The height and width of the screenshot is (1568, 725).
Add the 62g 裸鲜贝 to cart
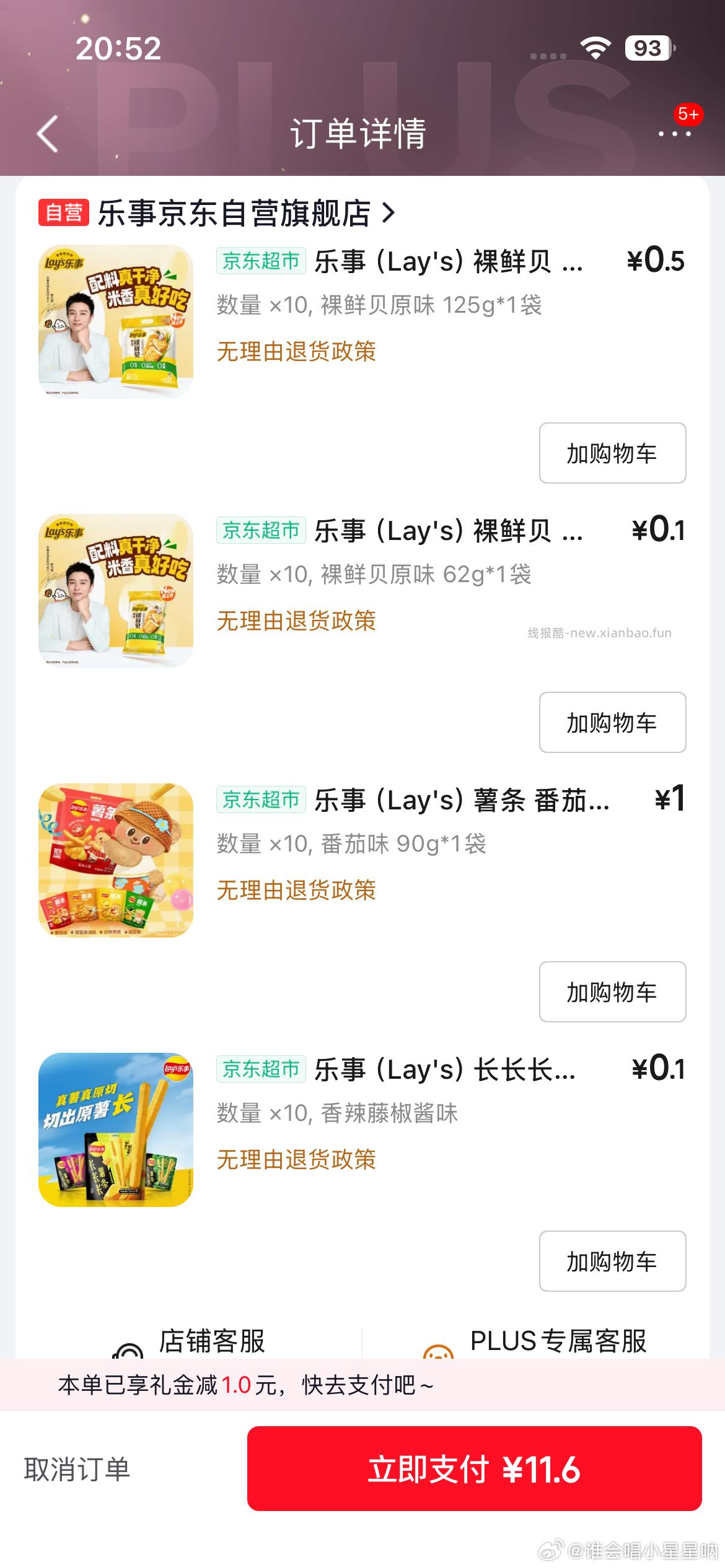(612, 723)
